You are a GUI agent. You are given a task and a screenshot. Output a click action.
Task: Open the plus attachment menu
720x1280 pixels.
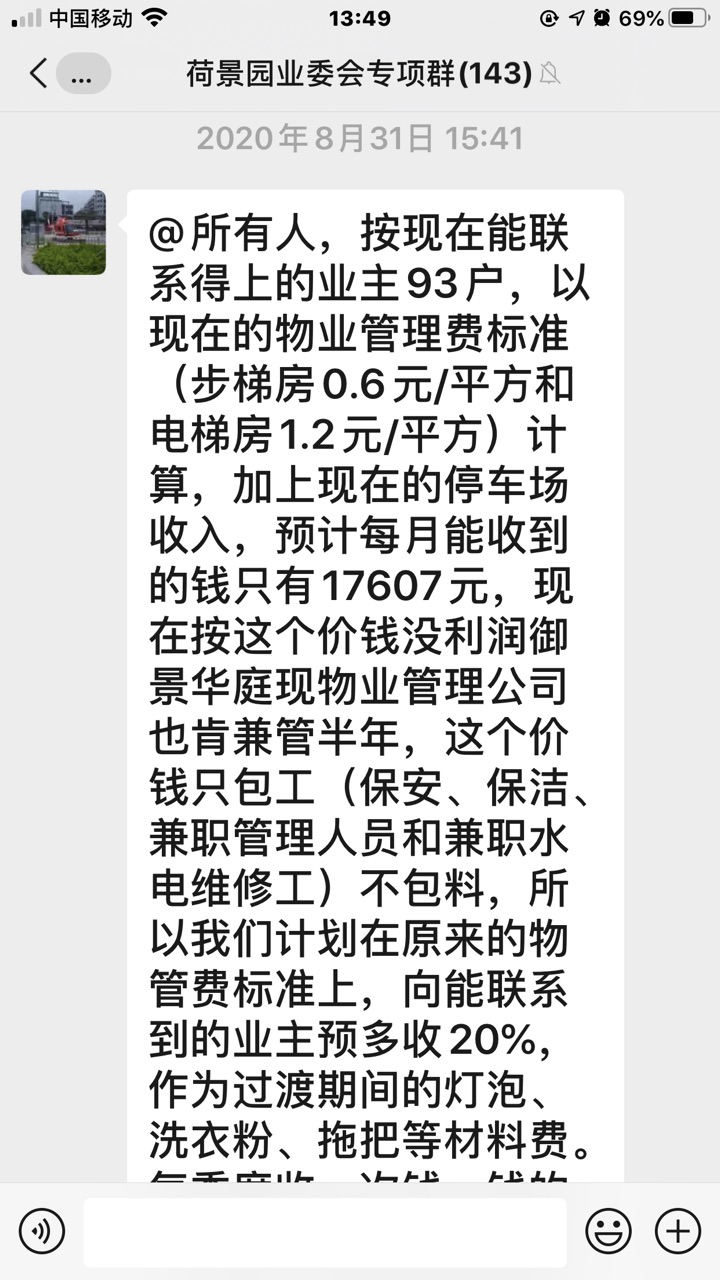677,1230
